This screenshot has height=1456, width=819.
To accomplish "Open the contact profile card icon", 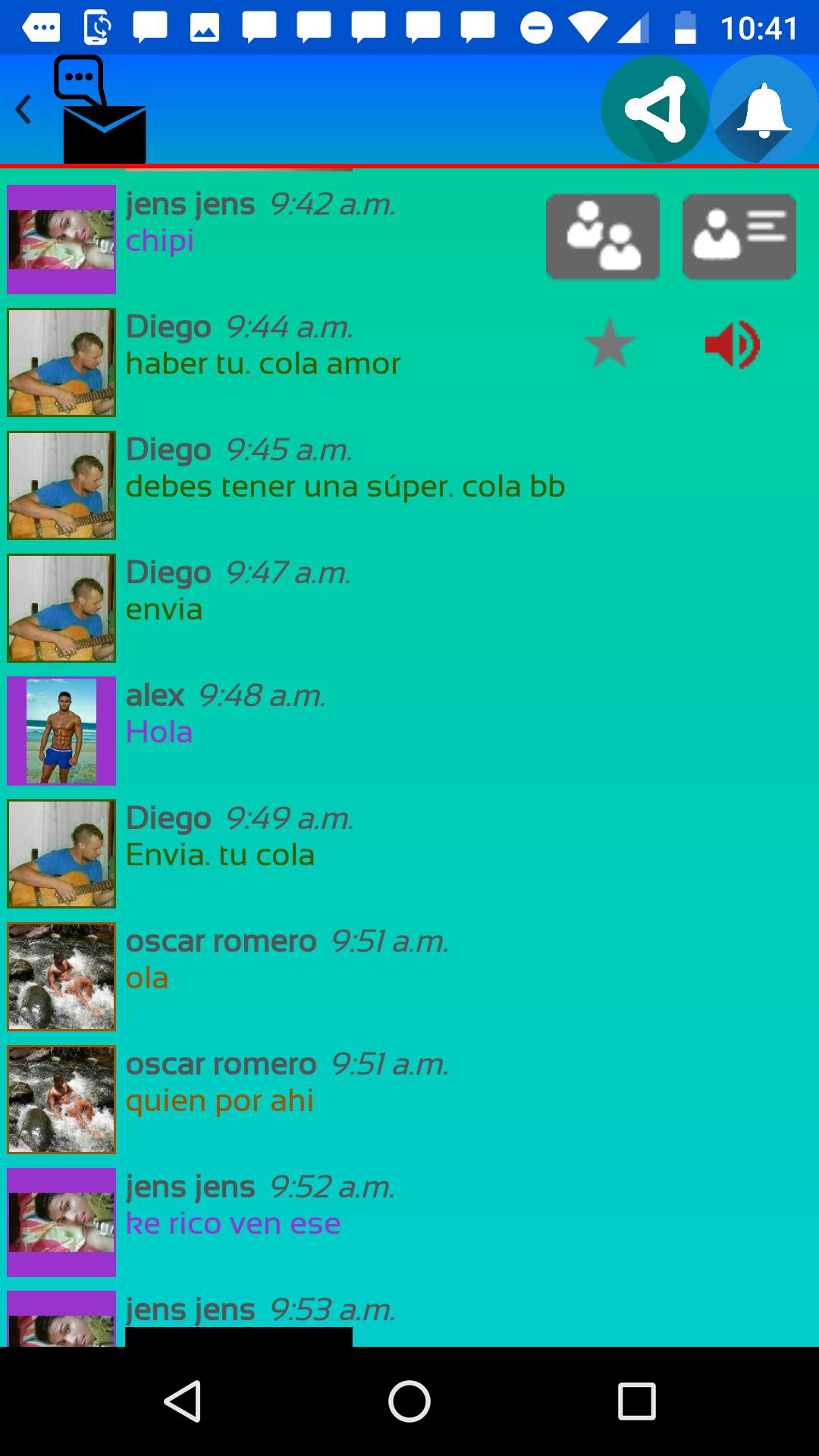I will click(739, 236).
